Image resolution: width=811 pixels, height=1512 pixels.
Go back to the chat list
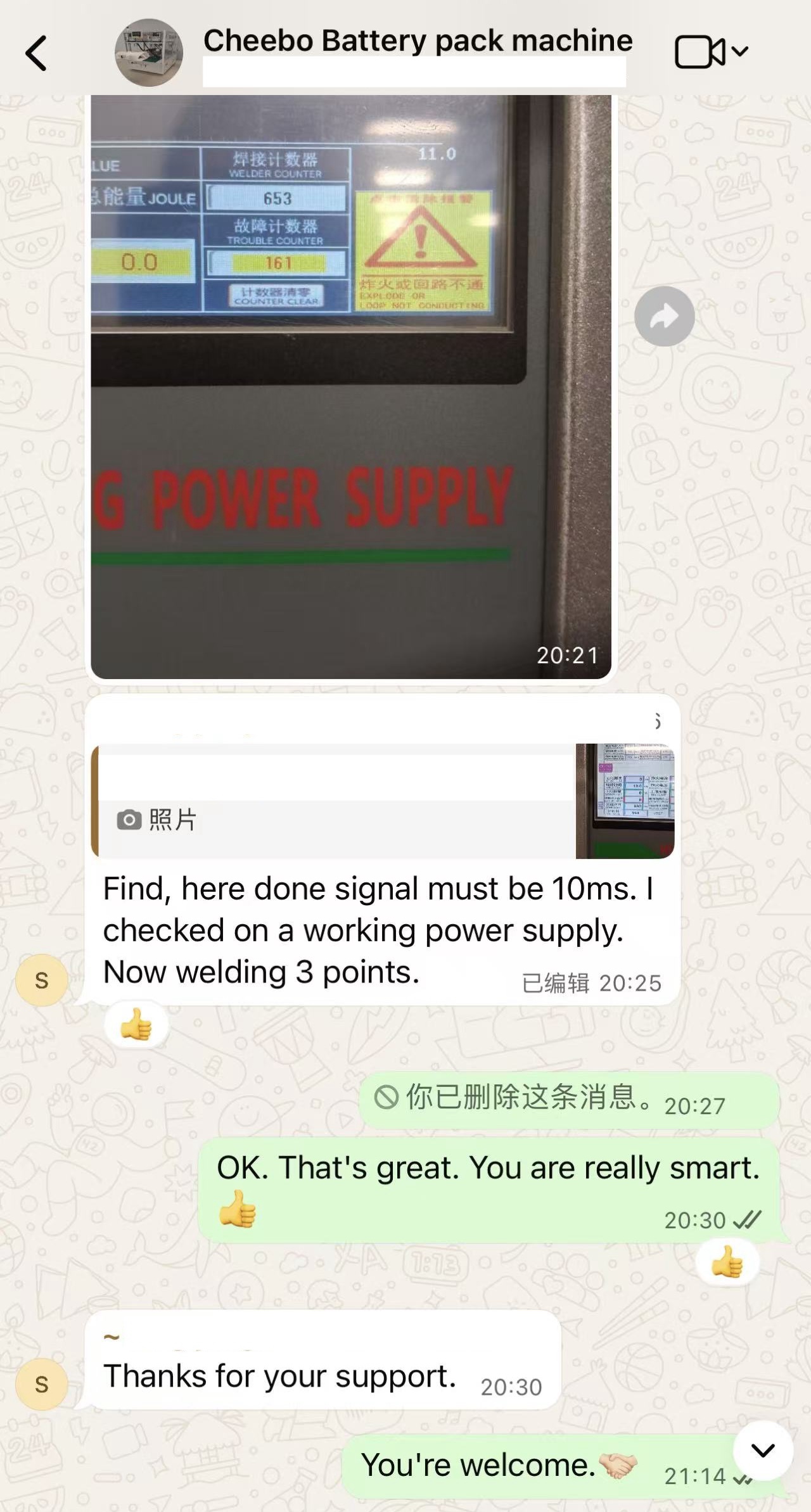(x=37, y=53)
